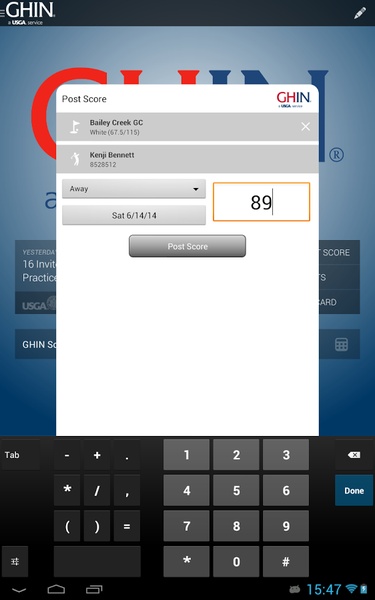The width and height of the screenshot is (375, 600).
Task: Tap the Post Score button
Action: 187,246
